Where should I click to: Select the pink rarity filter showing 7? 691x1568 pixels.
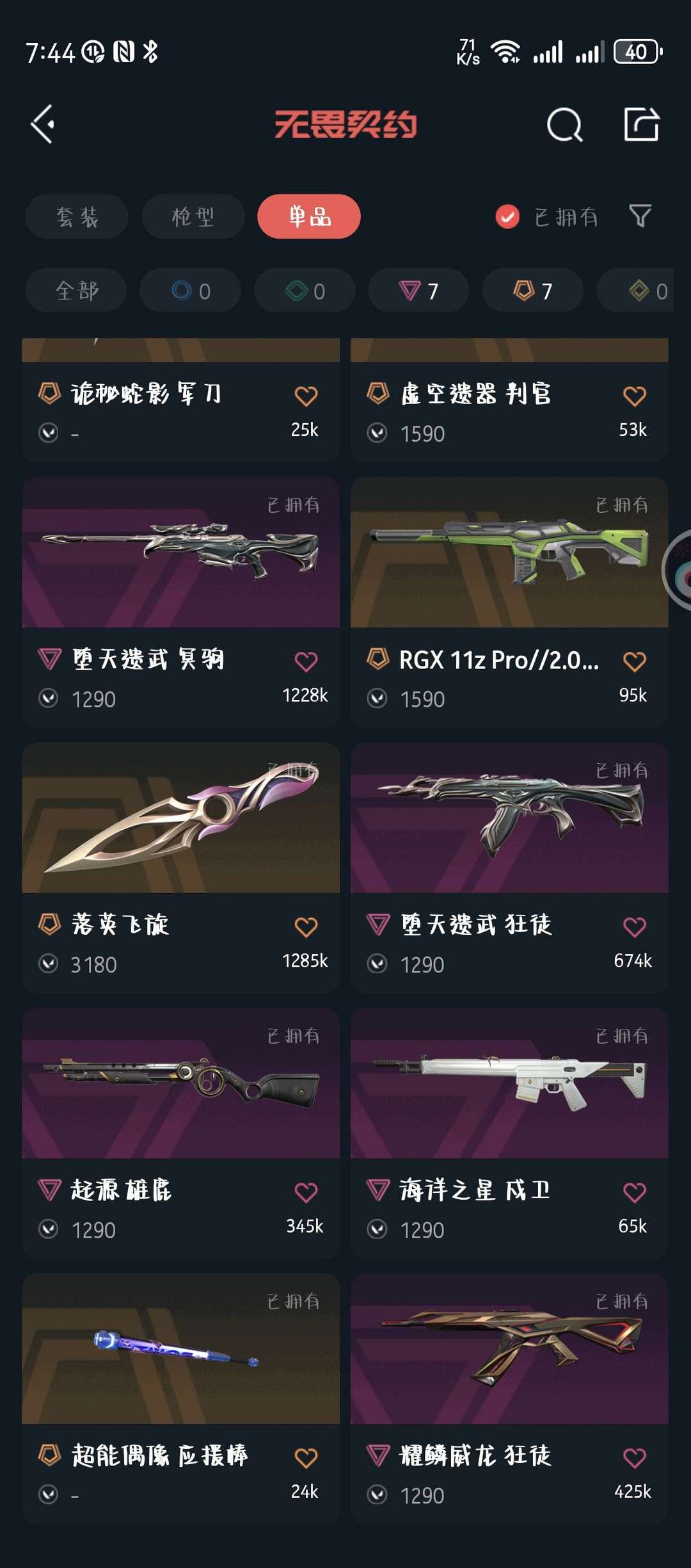tap(418, 290)
